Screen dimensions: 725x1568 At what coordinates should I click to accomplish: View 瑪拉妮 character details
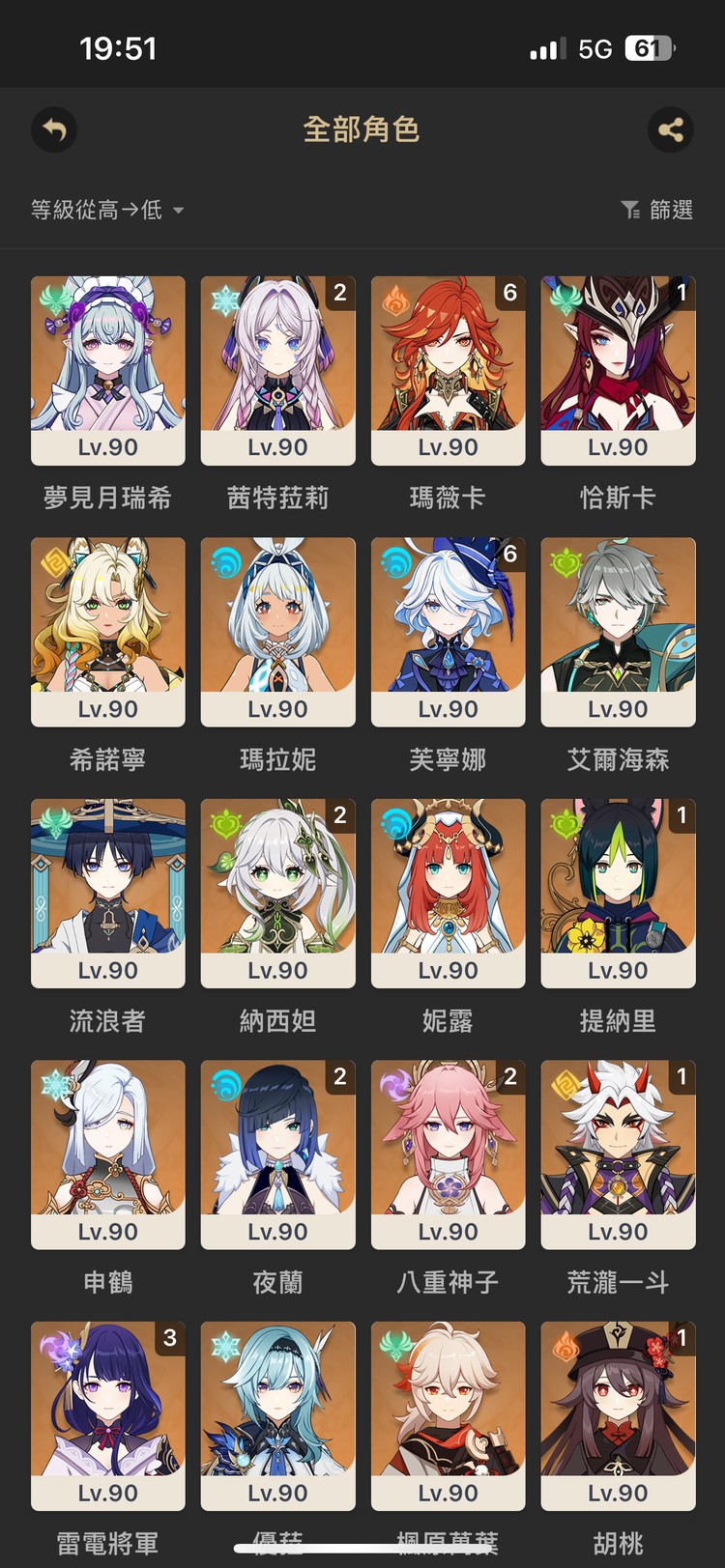click(277, 631)
